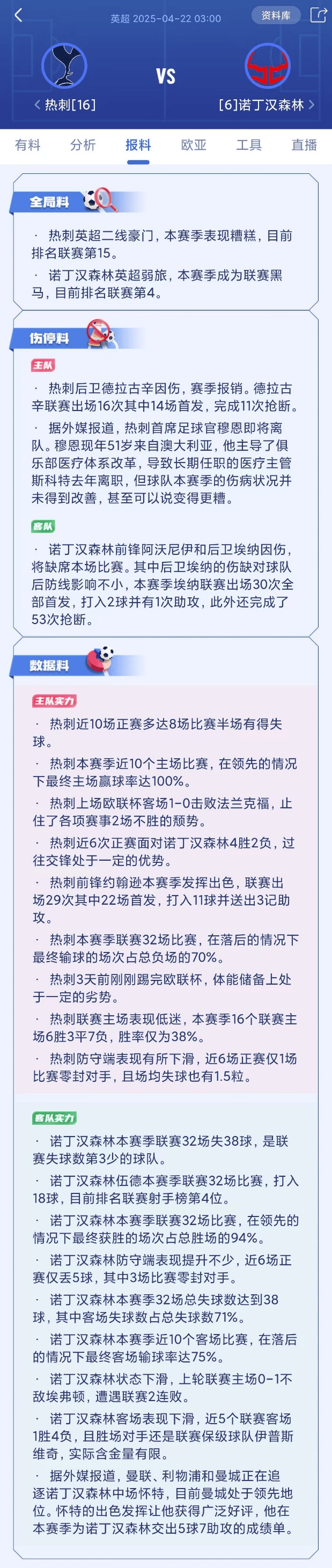Screen dimensions: 332x1568
Task: Switch to the 欧亚 tab
Action: click(194, 145)
